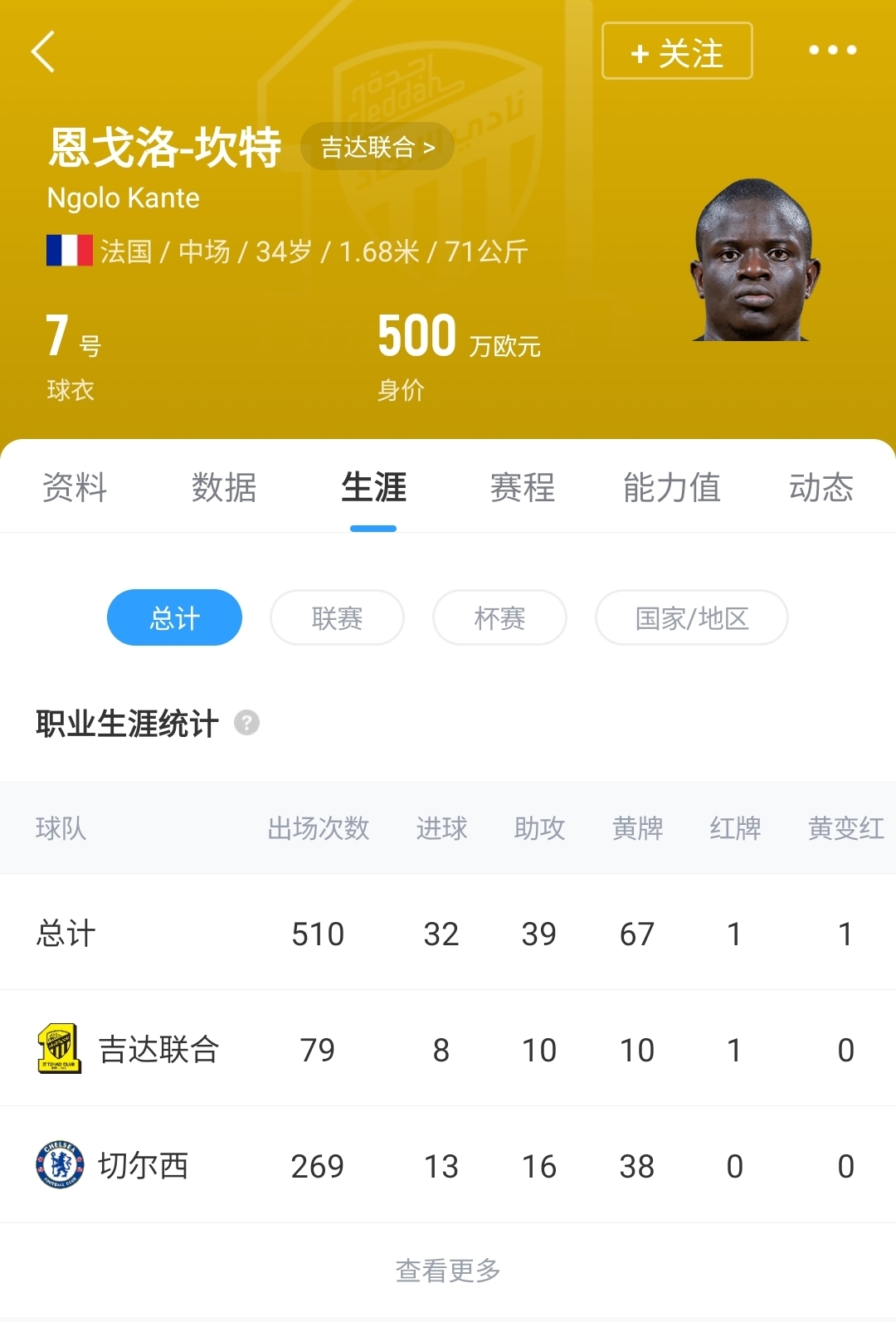The width and height of the screenshot is (896, 1322).
Task: Switch to the 赛程 tab
Action: 523,487
